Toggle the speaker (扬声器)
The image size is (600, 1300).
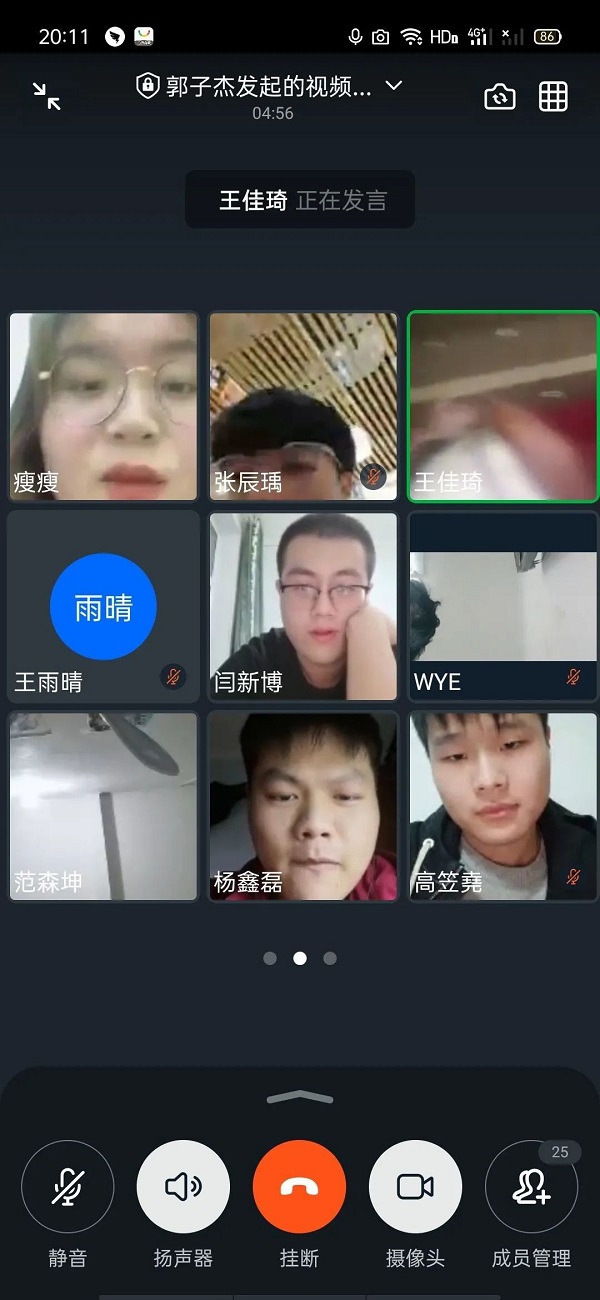click(x=183, y=1187)
